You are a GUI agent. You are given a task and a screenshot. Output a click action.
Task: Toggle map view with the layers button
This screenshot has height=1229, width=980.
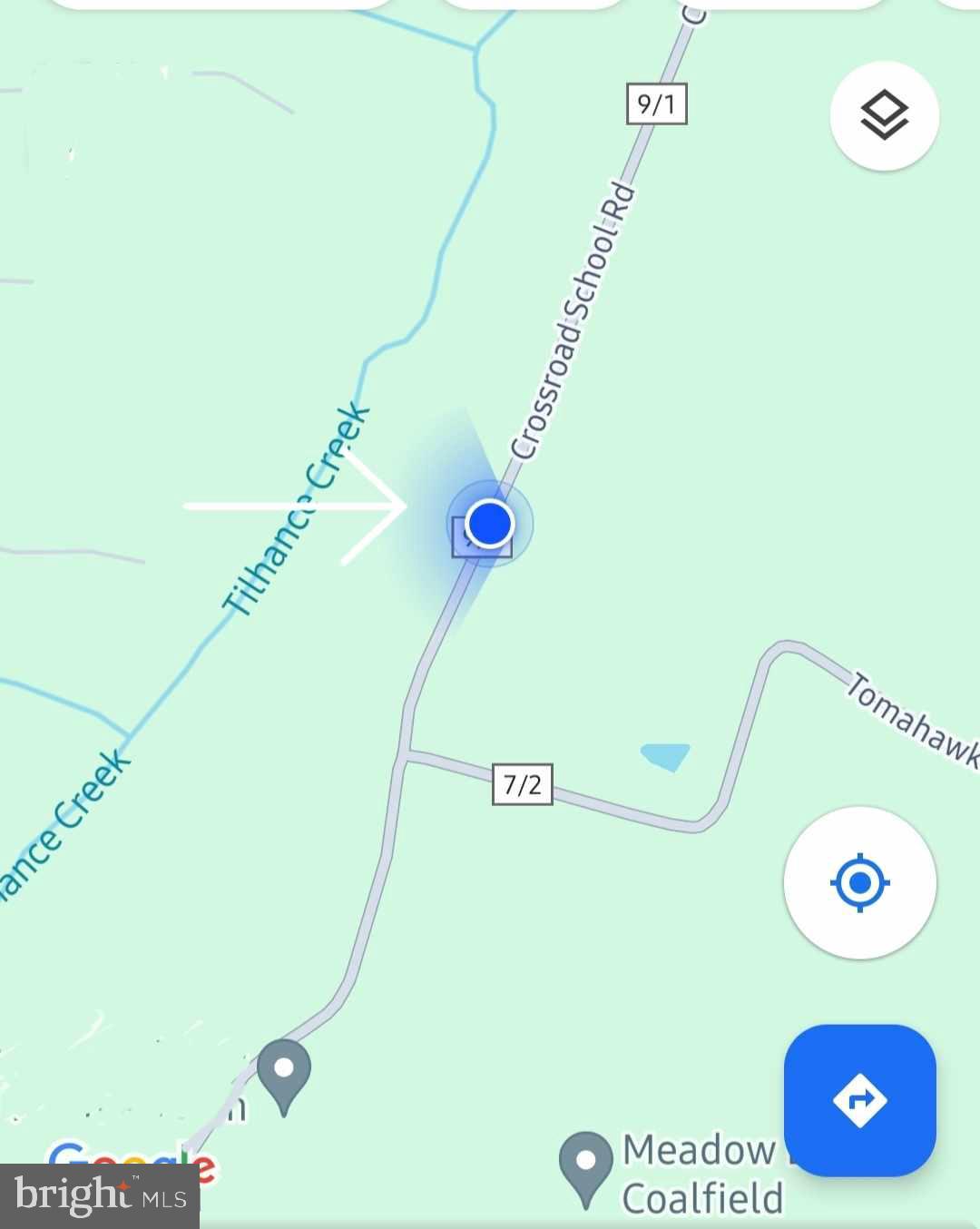coord(883,114)
